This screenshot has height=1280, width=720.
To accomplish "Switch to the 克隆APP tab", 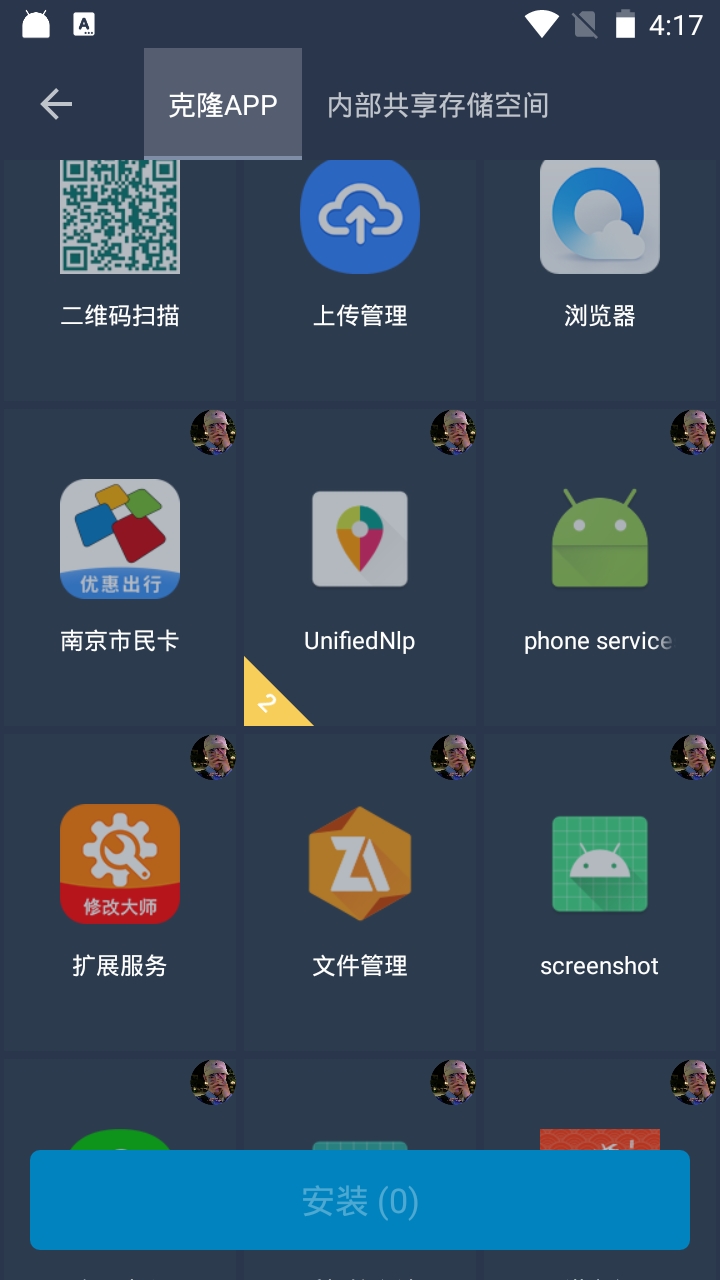I will (223, 104).
